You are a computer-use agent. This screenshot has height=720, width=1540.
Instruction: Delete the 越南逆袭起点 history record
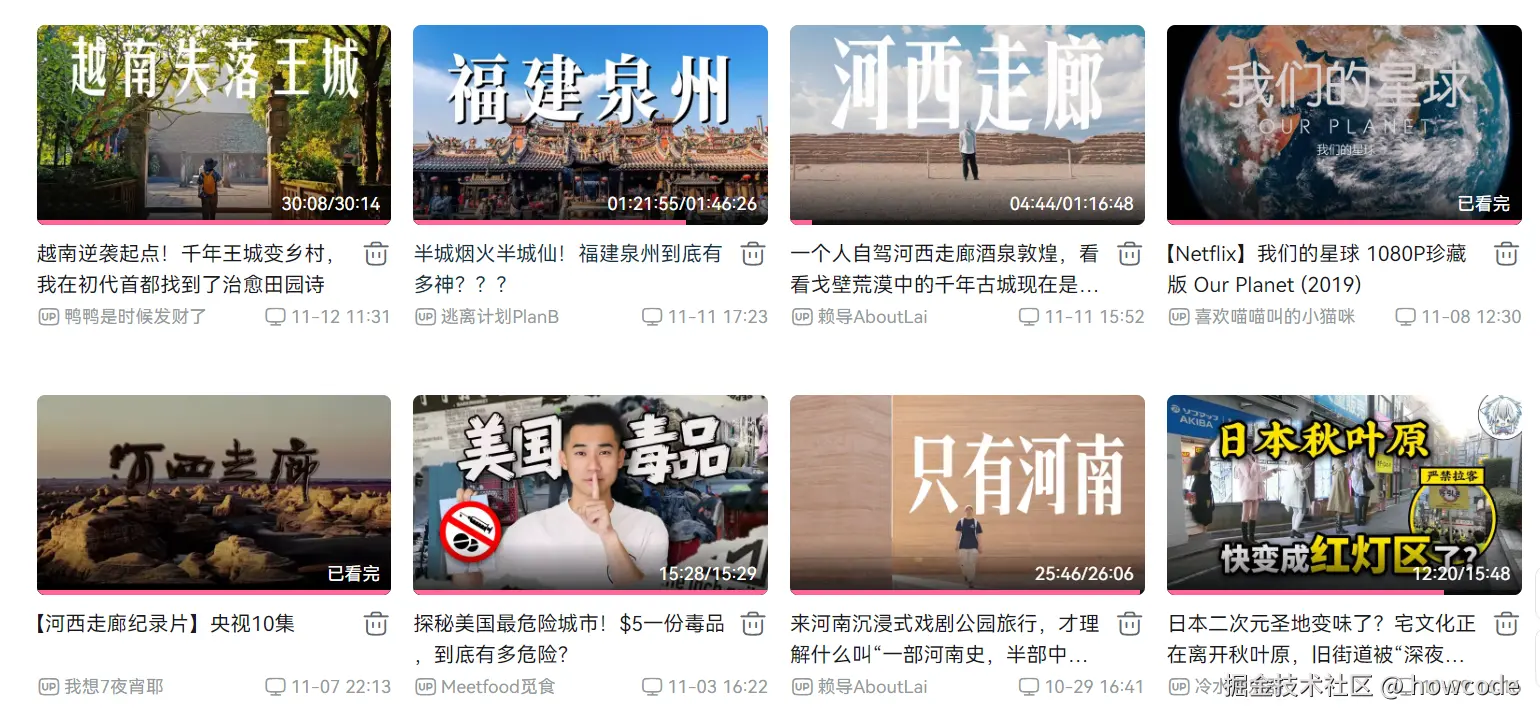click(x=376, y=254)
